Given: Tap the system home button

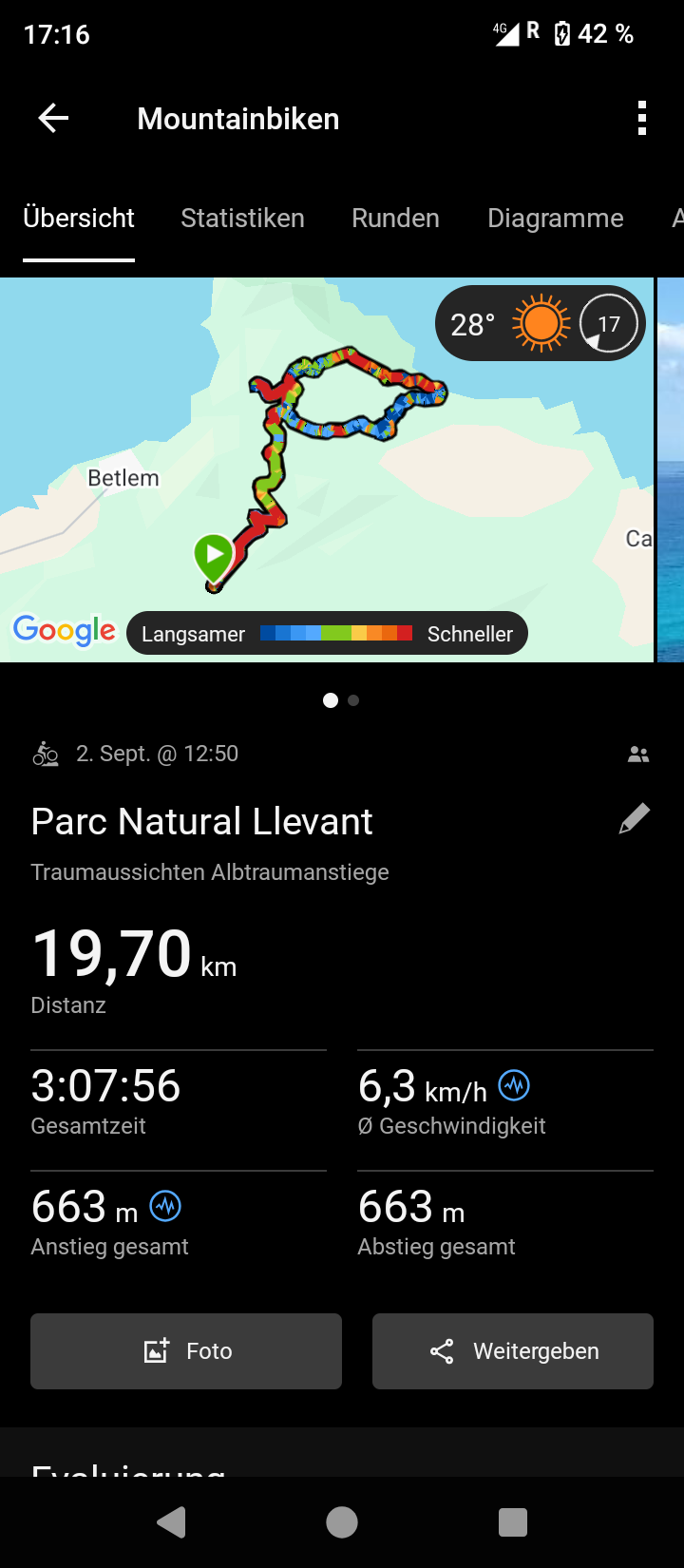Looking at the screenshot, I should click(x=342, y=1522).
